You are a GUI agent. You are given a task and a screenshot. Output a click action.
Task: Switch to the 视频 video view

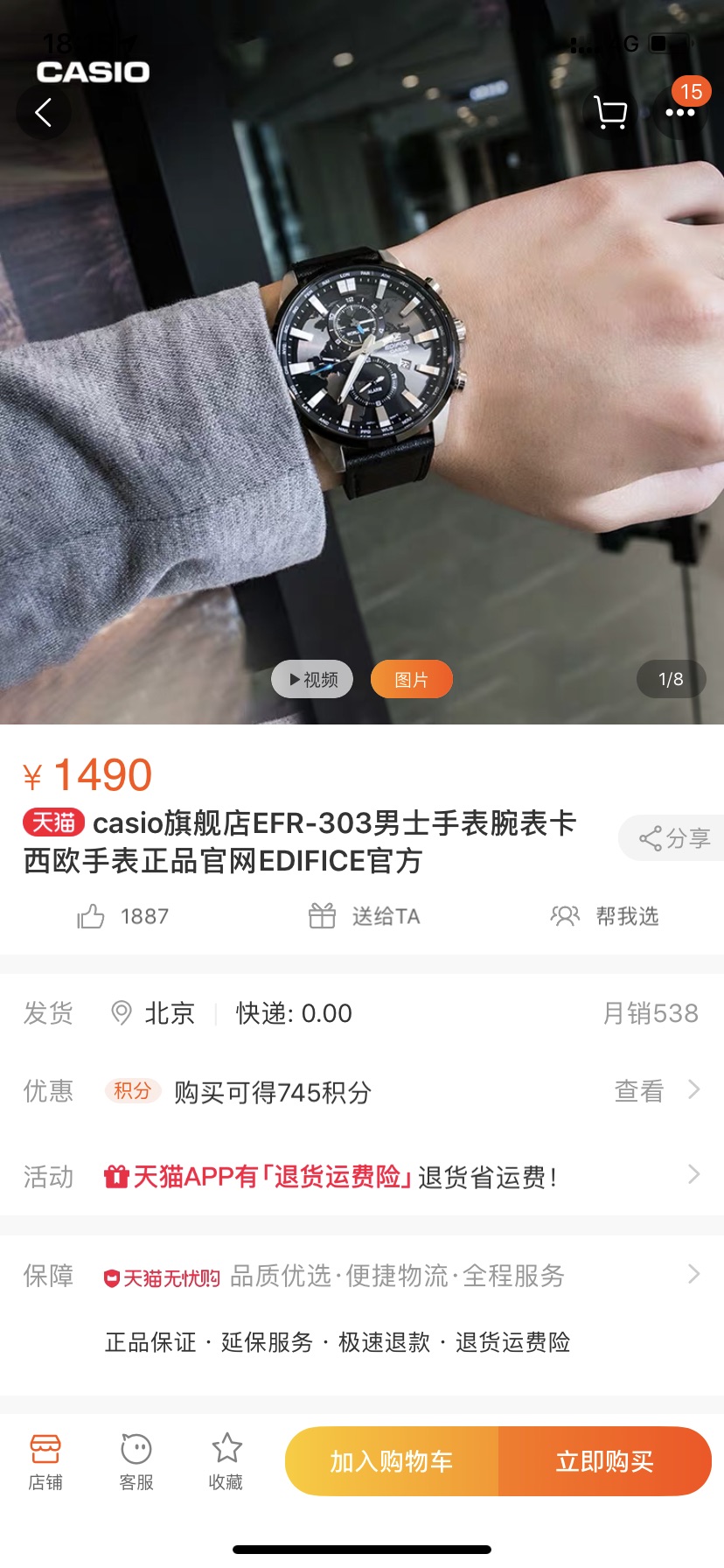pos(312,679)
